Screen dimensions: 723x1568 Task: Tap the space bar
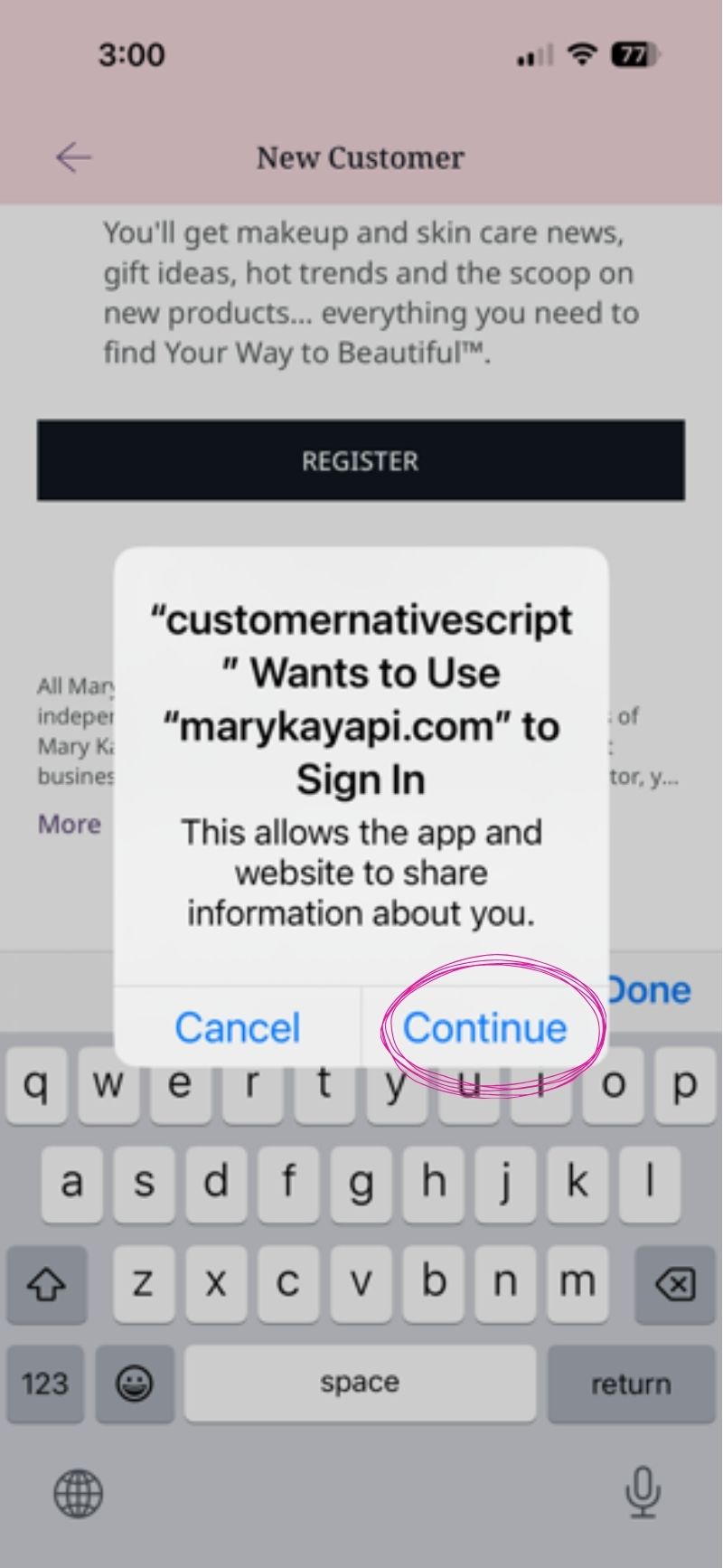(x=360, y=1383)
